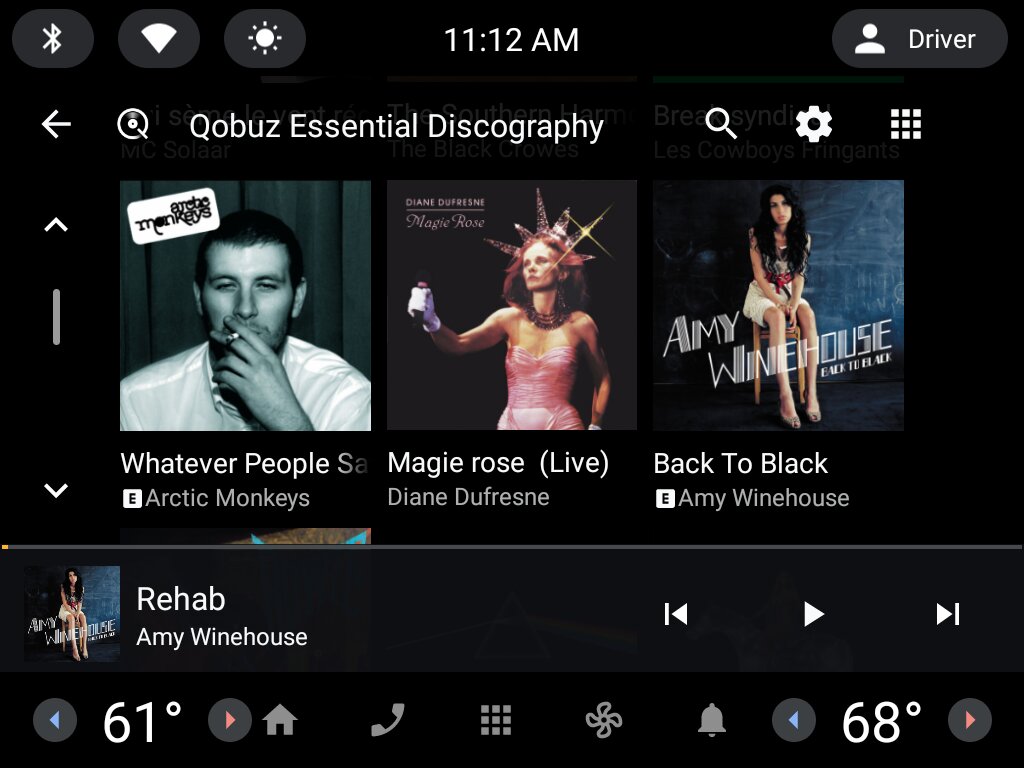The image size is (1024, 768).
Task: Skip to next track
Action: [x=948, y=614]
